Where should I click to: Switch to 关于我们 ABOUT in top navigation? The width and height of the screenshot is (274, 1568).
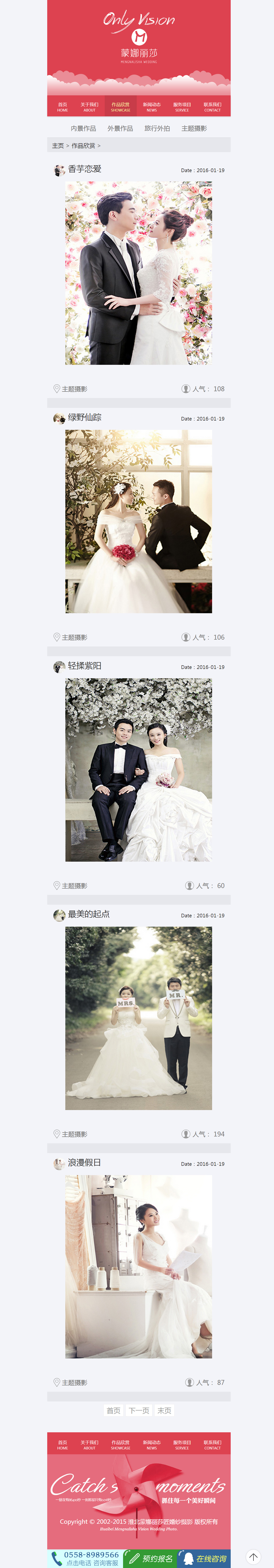pyautogui.click(x=90, y=107)
